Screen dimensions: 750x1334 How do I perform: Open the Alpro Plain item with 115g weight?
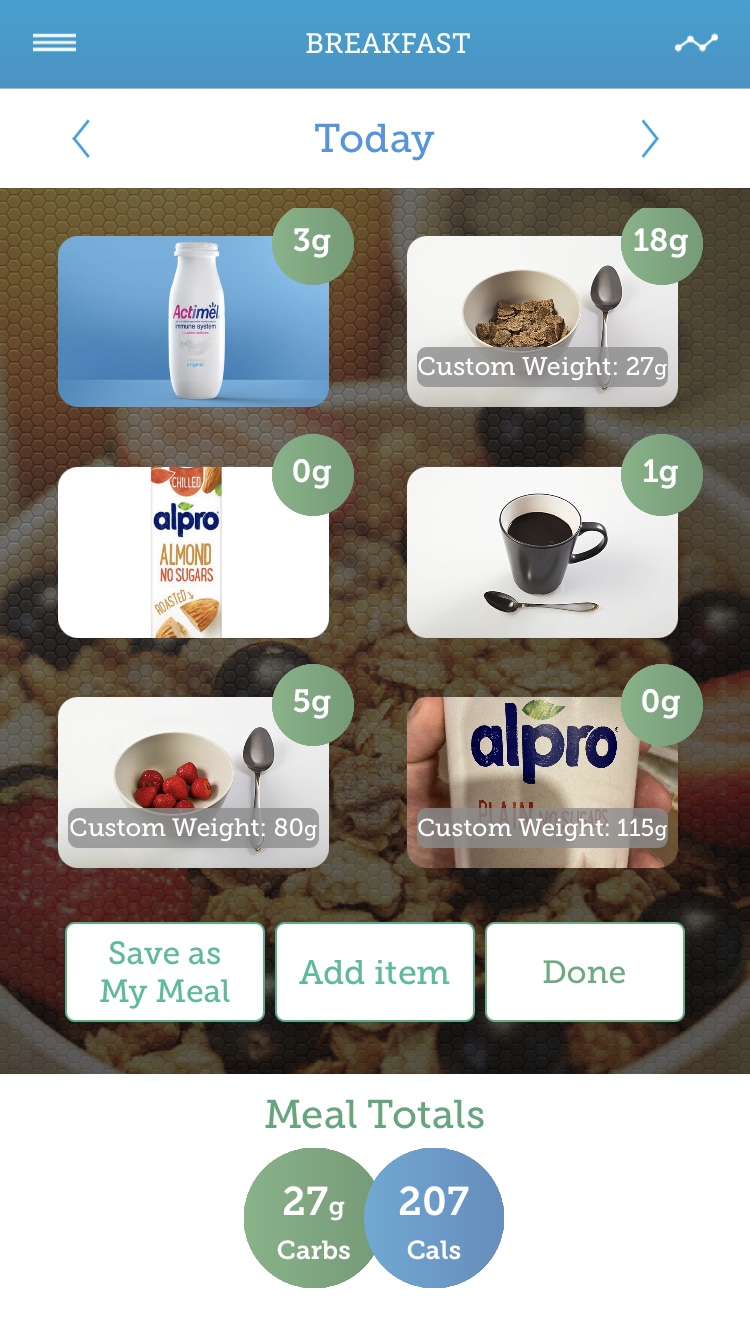(x=542, y=782)
